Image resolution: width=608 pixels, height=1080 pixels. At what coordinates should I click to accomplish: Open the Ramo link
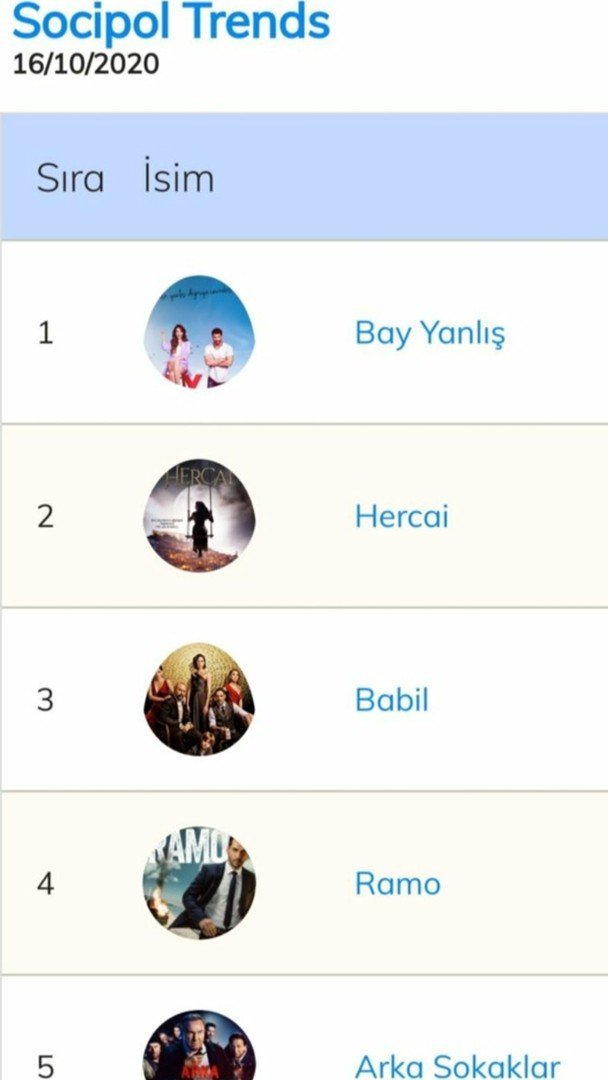397,883
